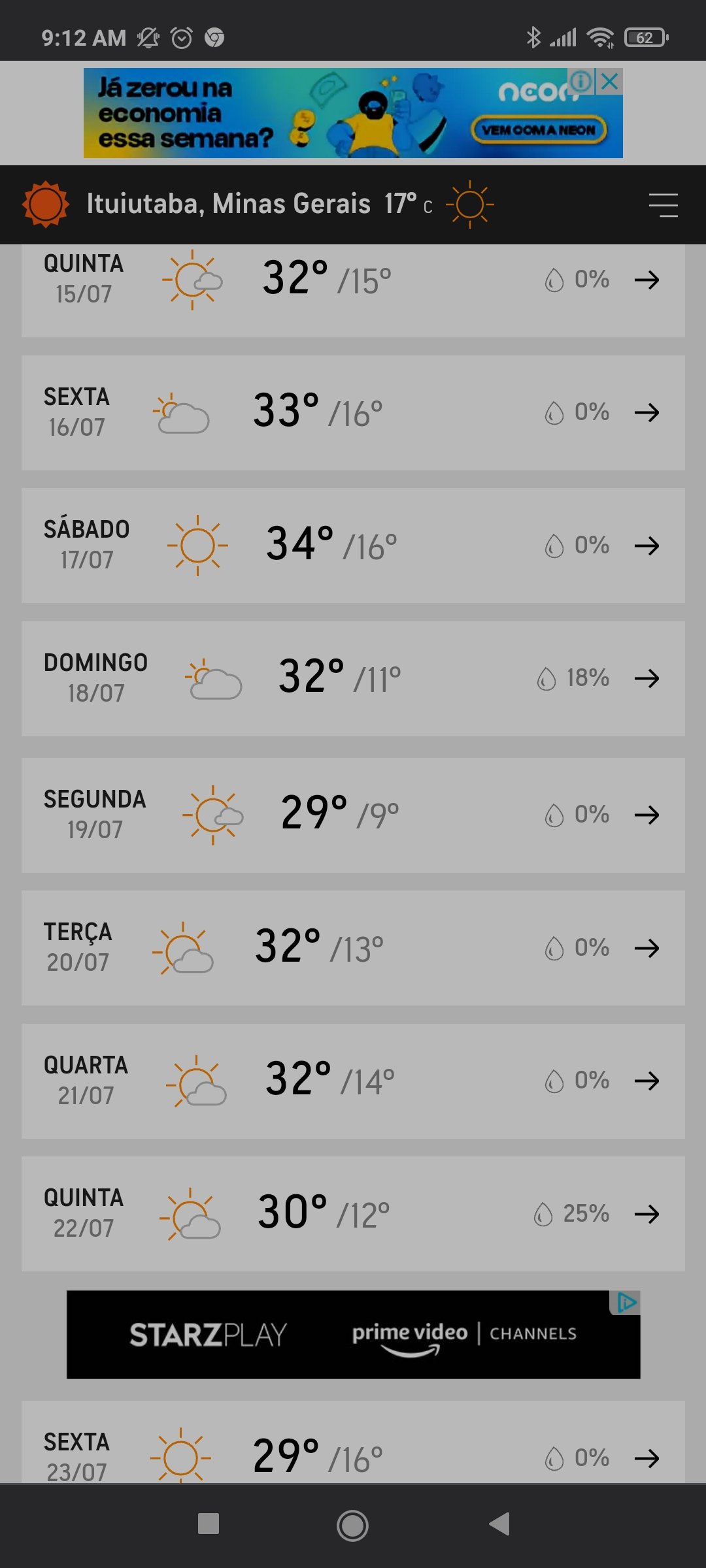Open Quinta 15/07 forecast details
Image resolution: width=706 pixels, height=1568 pixels.
(353, 291)
